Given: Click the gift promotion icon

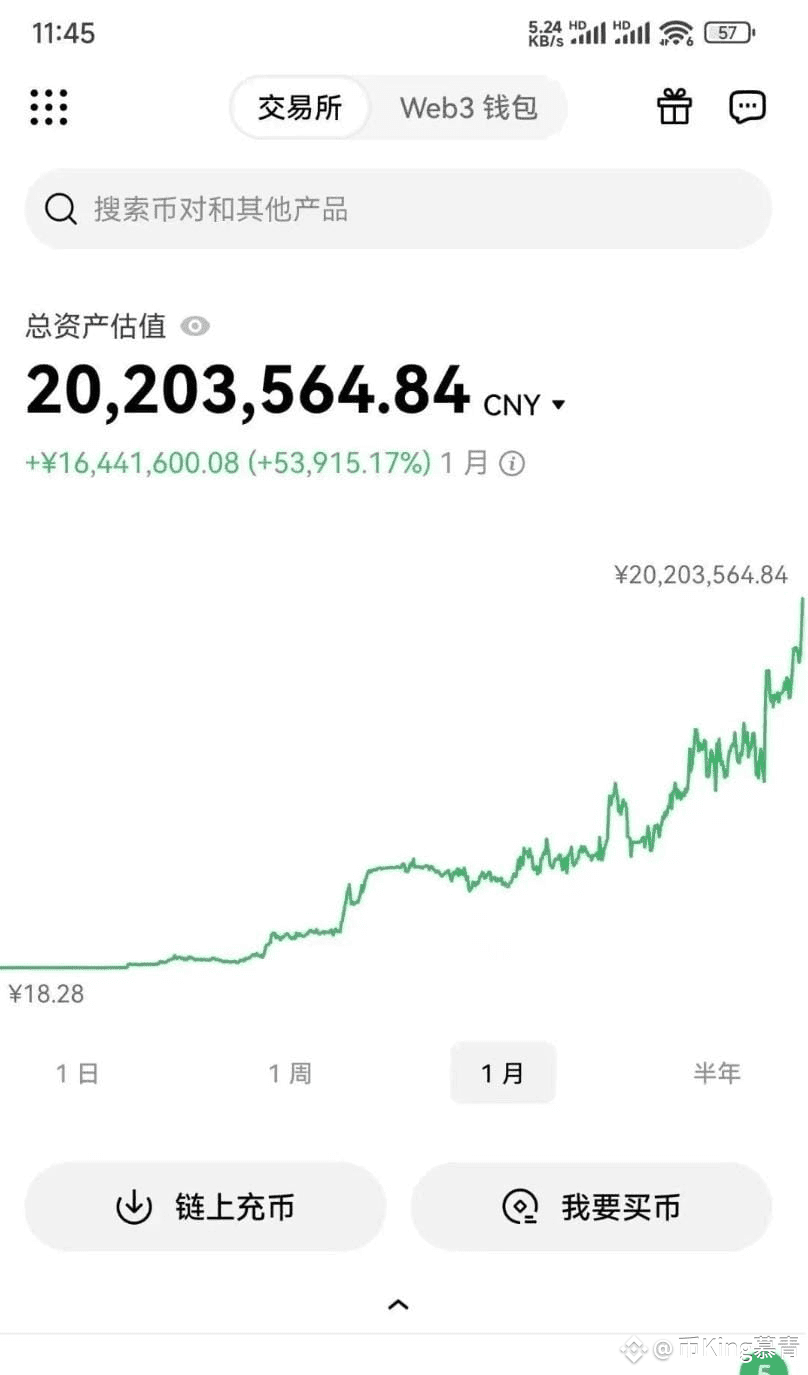Looking at the screenshot, I should (674, 107).
